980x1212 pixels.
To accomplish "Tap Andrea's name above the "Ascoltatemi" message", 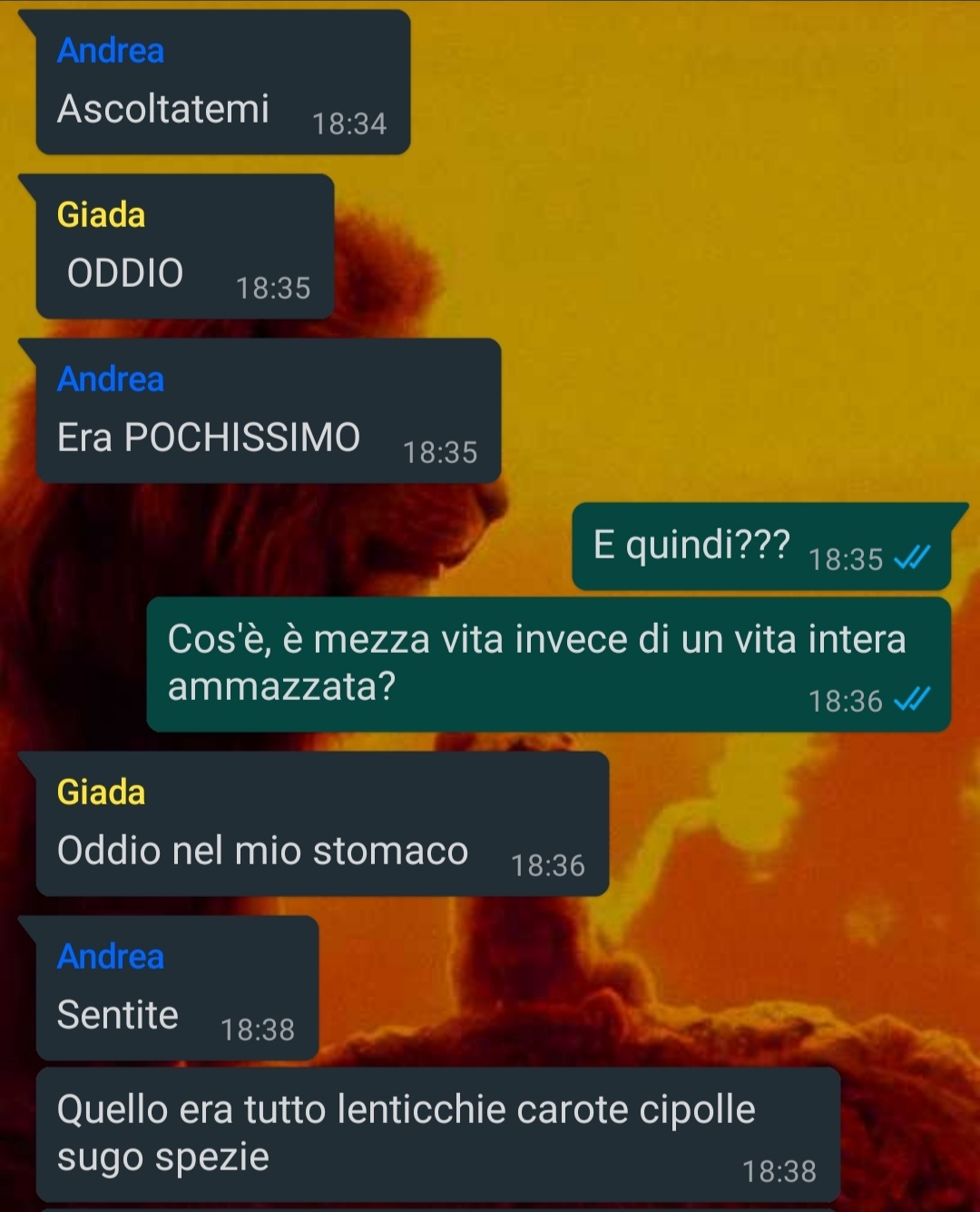I will pos(111,51).
